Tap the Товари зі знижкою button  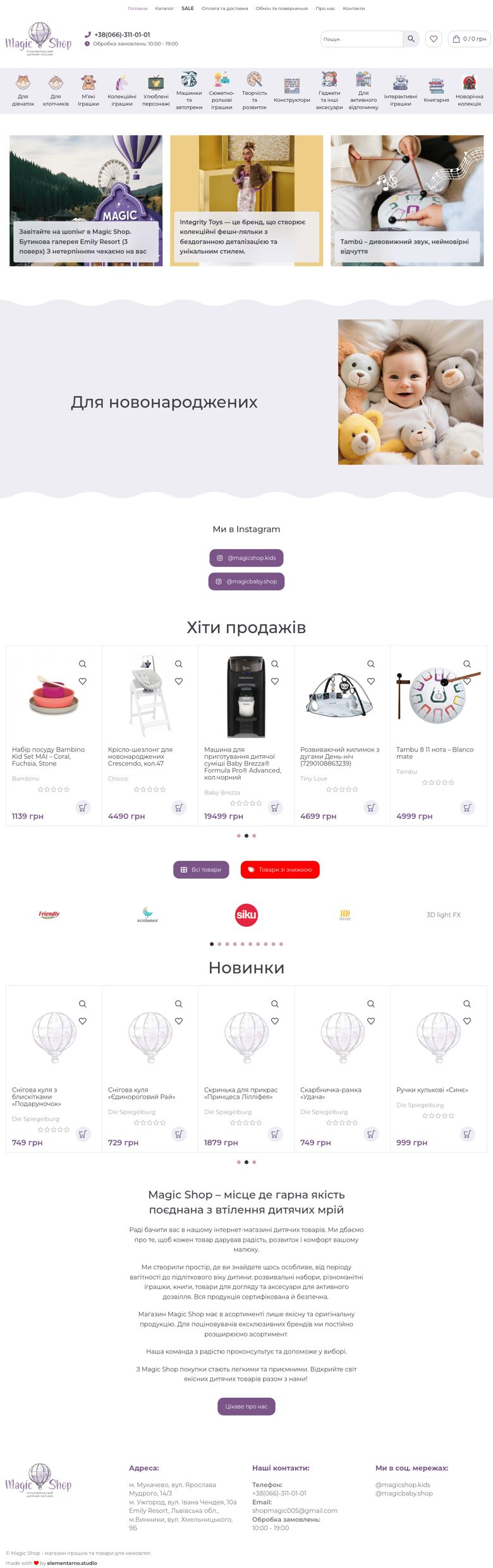click(280, 870)
